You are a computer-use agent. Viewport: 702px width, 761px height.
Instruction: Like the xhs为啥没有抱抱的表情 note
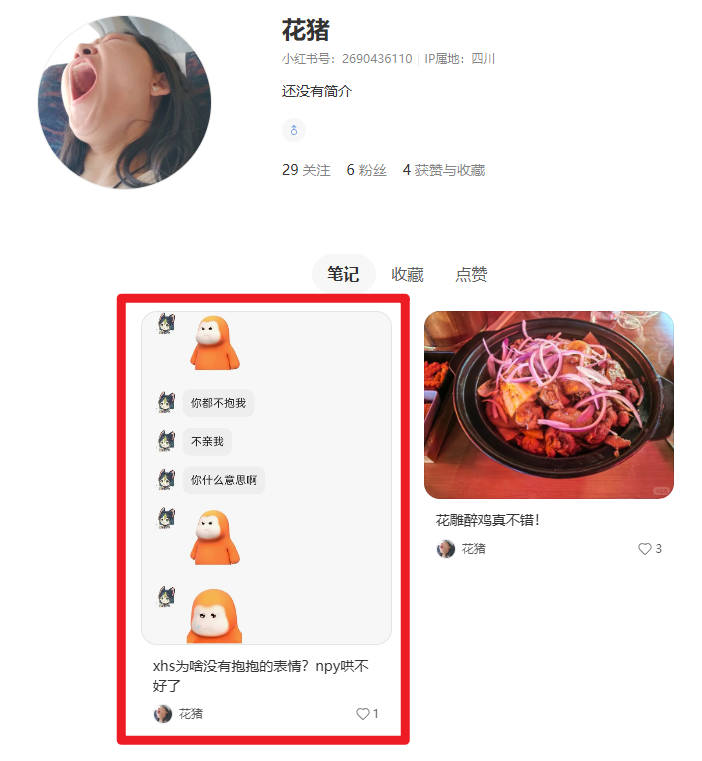tap(362, 714)
